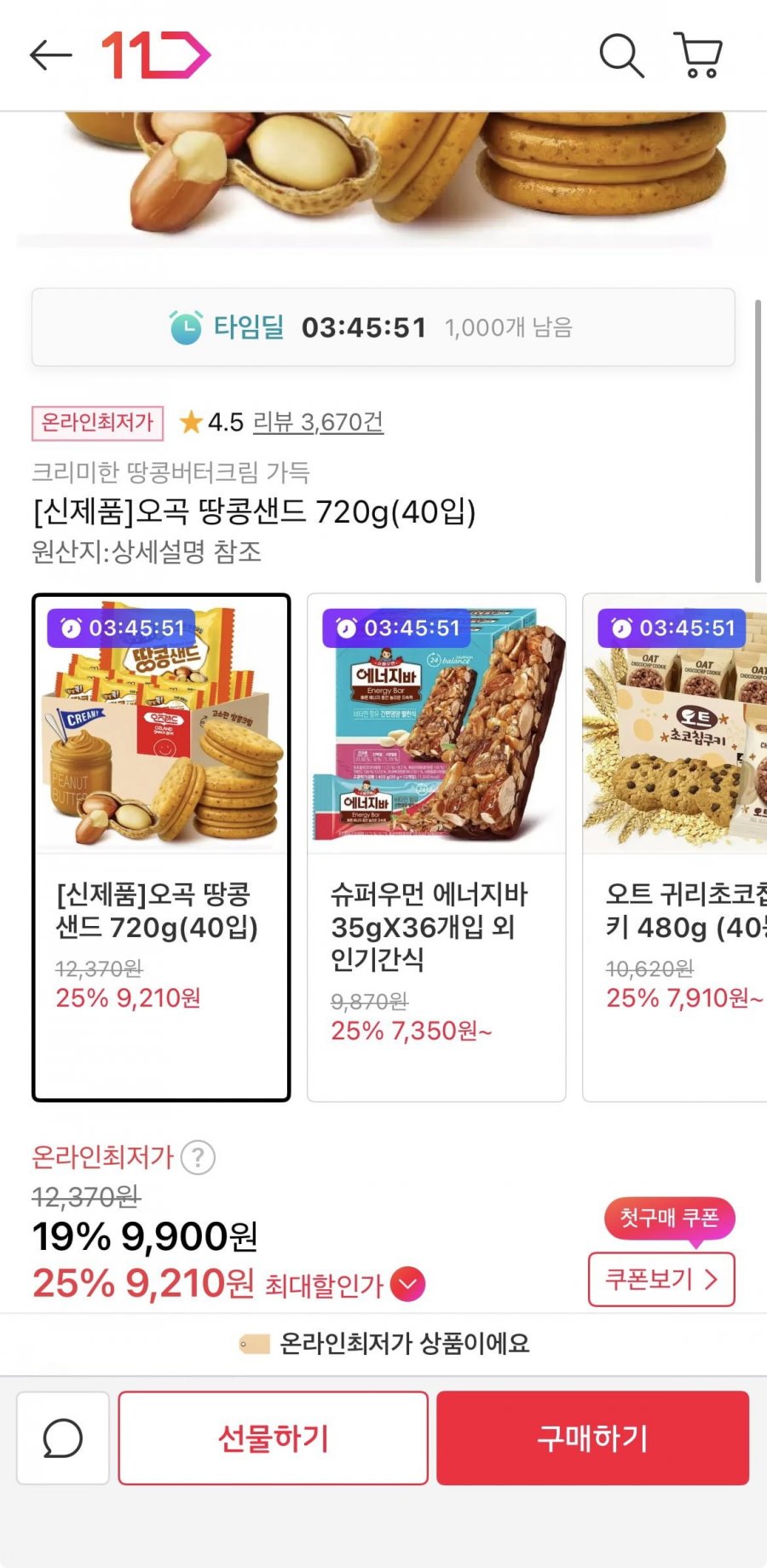The width and height of the screenshot is (767, 1568).
Task: Open the 오트 귀리초코칩쿠키 product card
Action: click(675, 847)
